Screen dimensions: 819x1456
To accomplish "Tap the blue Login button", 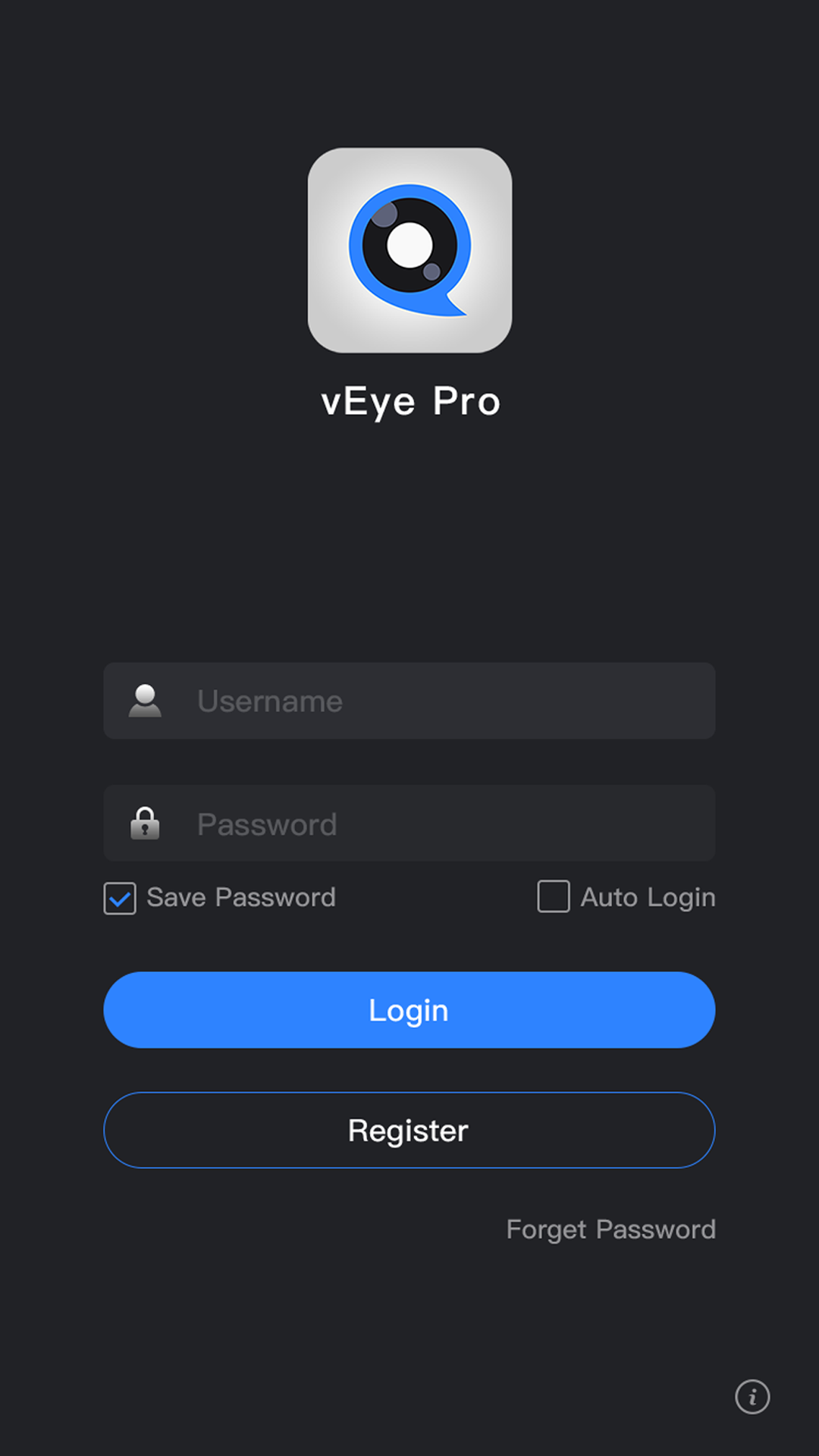I will pyautogui.click(x=409, y=1010).
